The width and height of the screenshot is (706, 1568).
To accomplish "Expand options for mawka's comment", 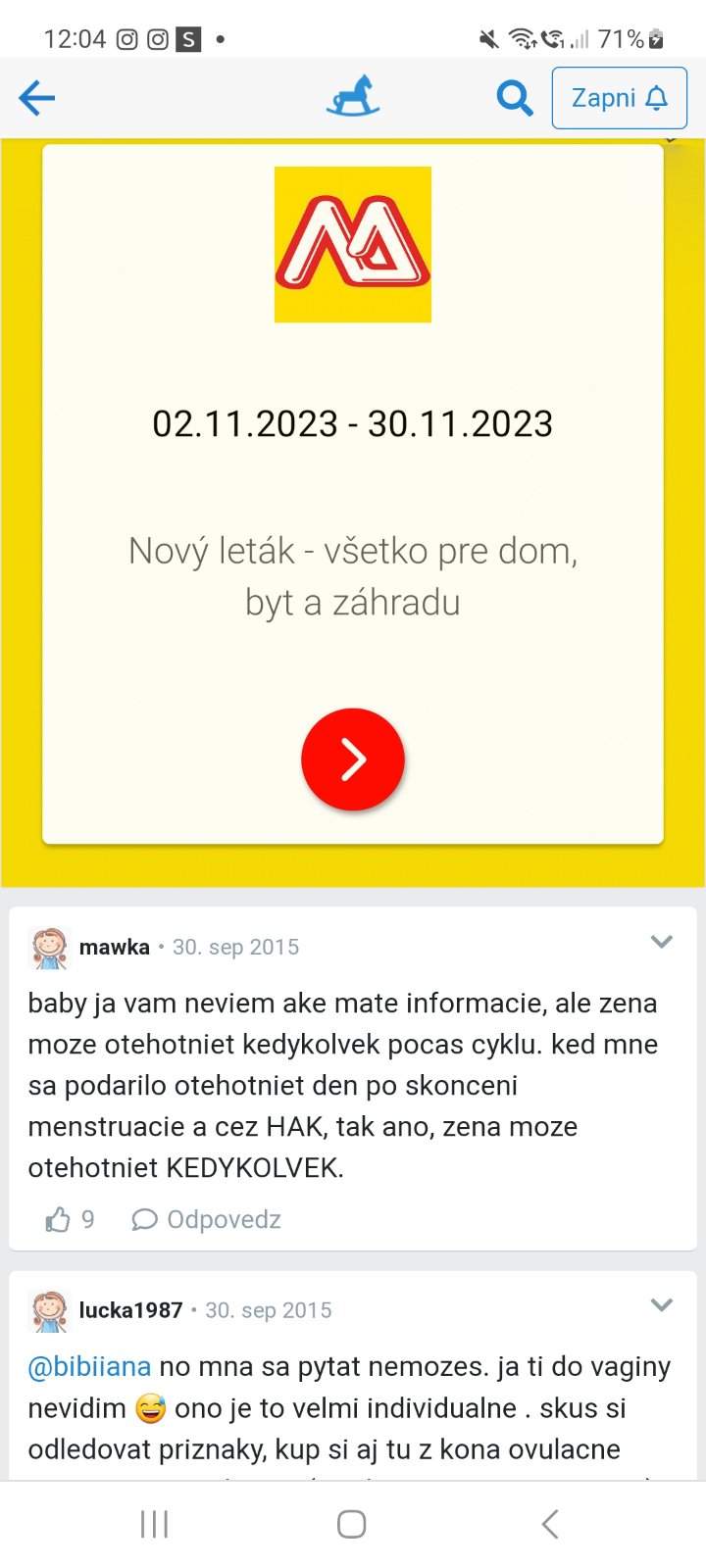I will [x=662, y=942].
